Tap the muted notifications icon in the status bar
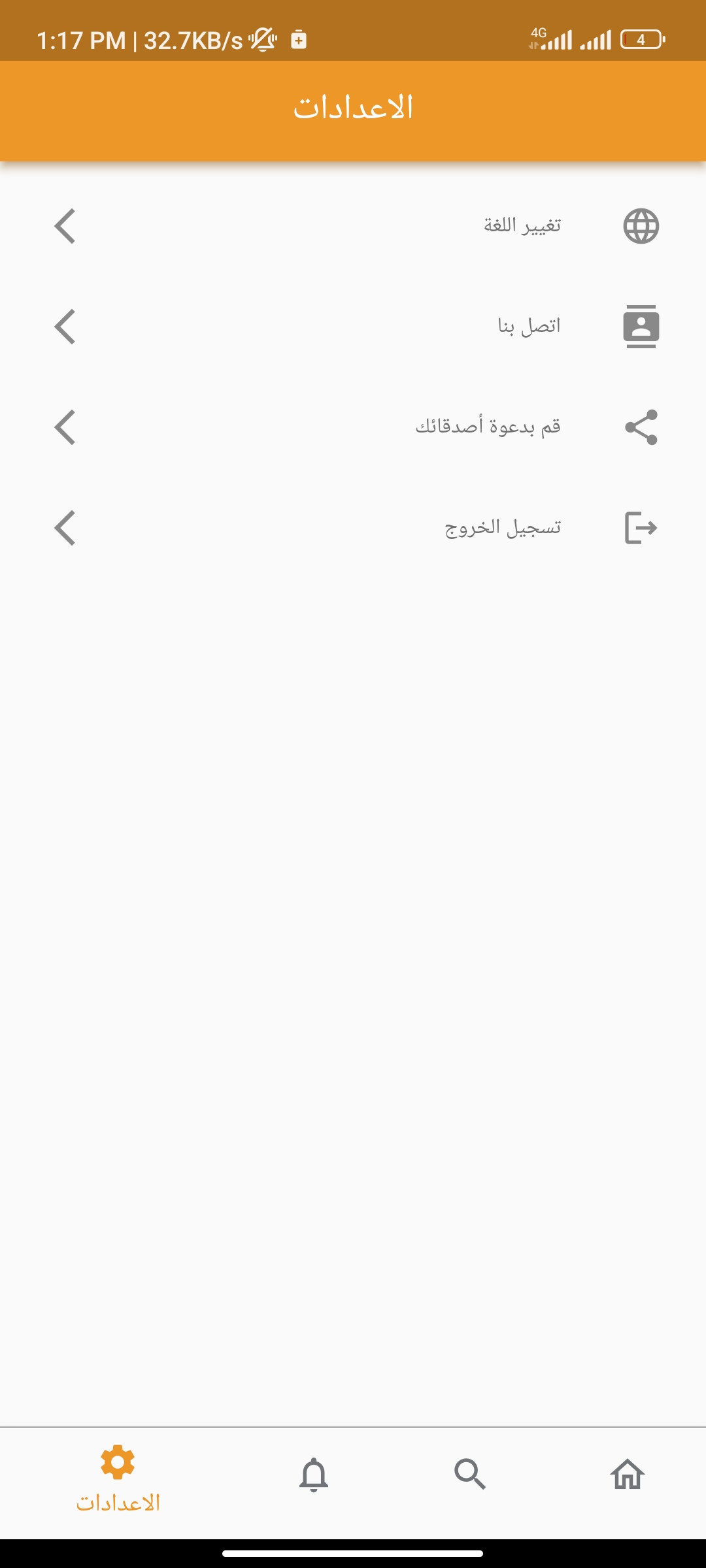The image size is (706, 1568). [x=261, y=39]
